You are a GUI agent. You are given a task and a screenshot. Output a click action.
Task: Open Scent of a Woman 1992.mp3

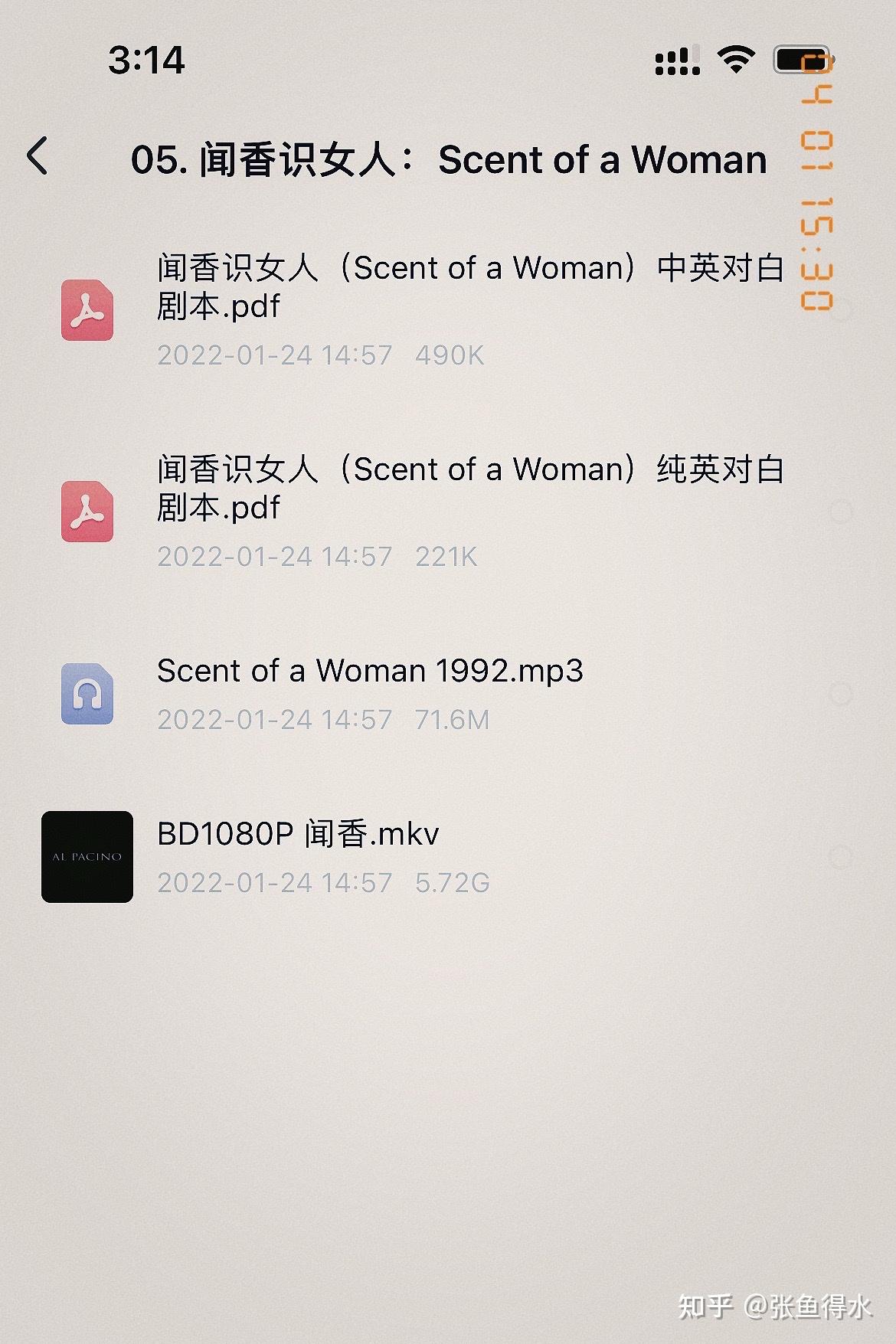coord(370,670)
